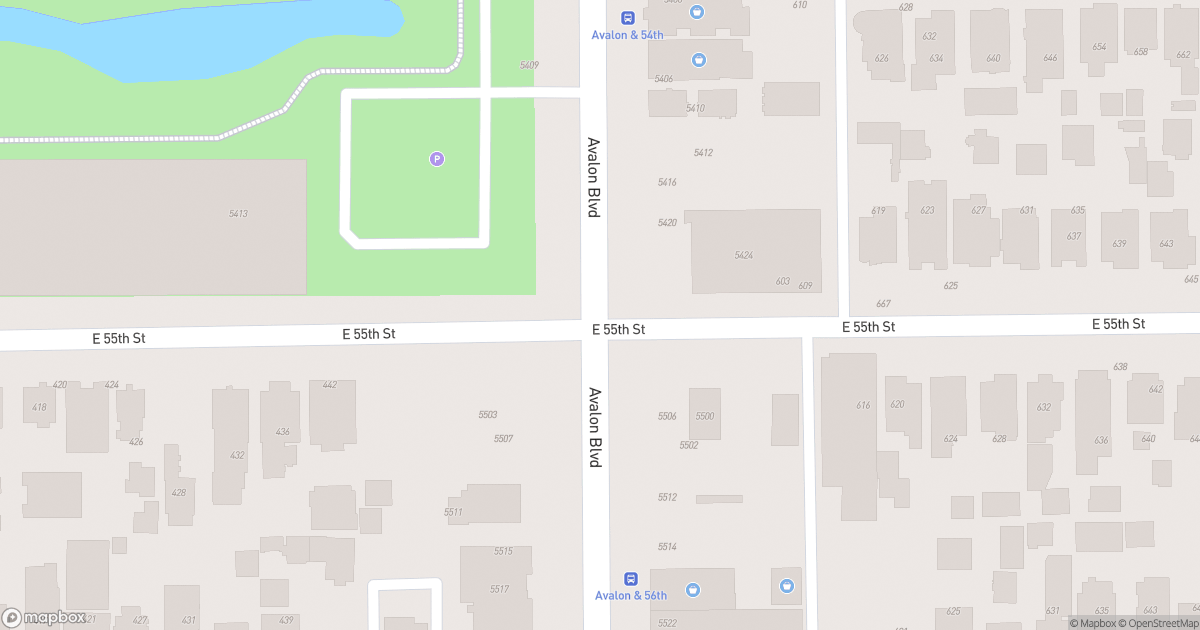Open the © OpenStreetMap attribution link
Image resolution: width=1200 pixels, height=630 pixels.
(x=1158, y=623)
